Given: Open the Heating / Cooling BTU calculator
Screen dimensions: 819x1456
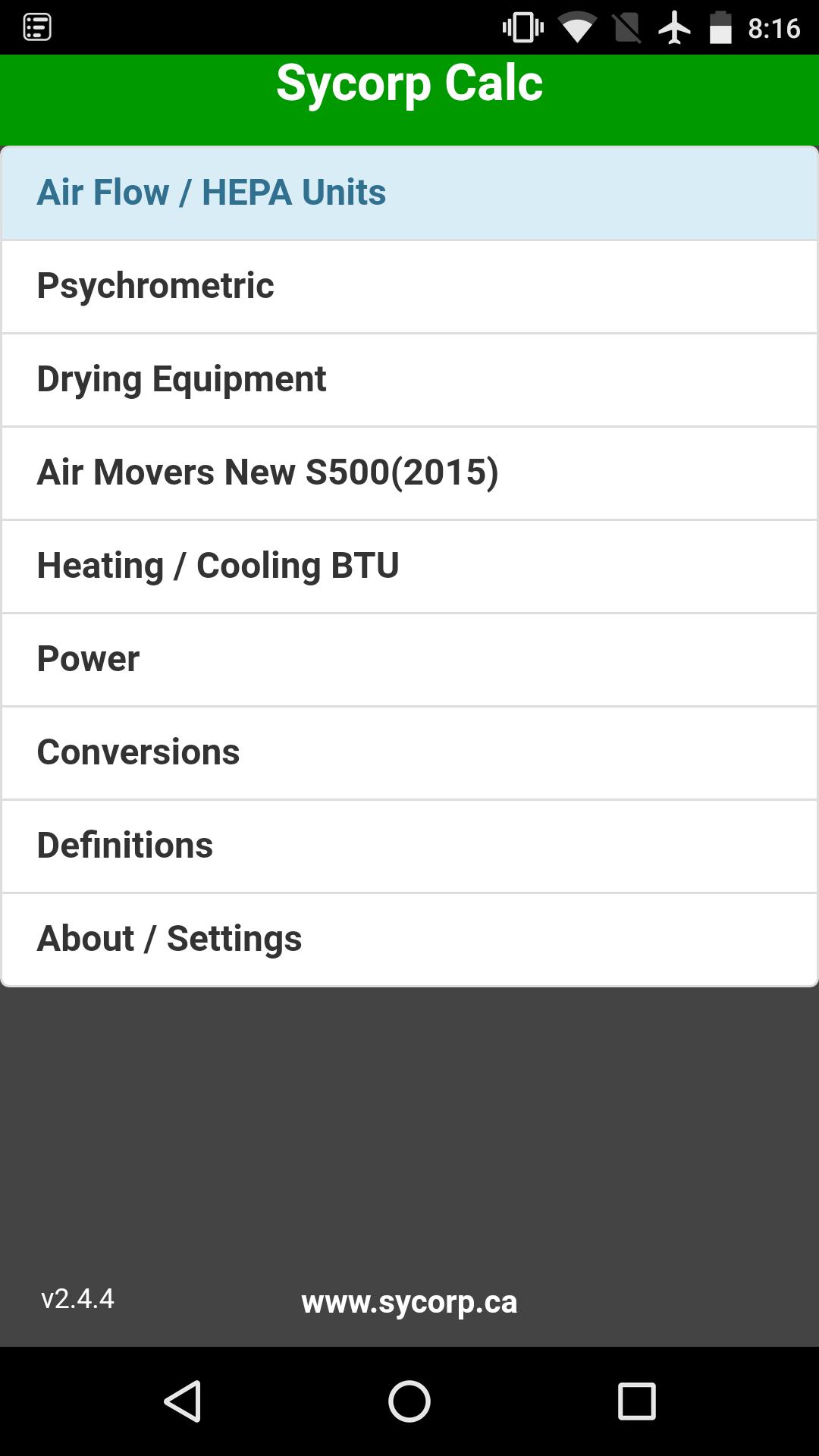Looking at the screenshot, I should 409,566.
